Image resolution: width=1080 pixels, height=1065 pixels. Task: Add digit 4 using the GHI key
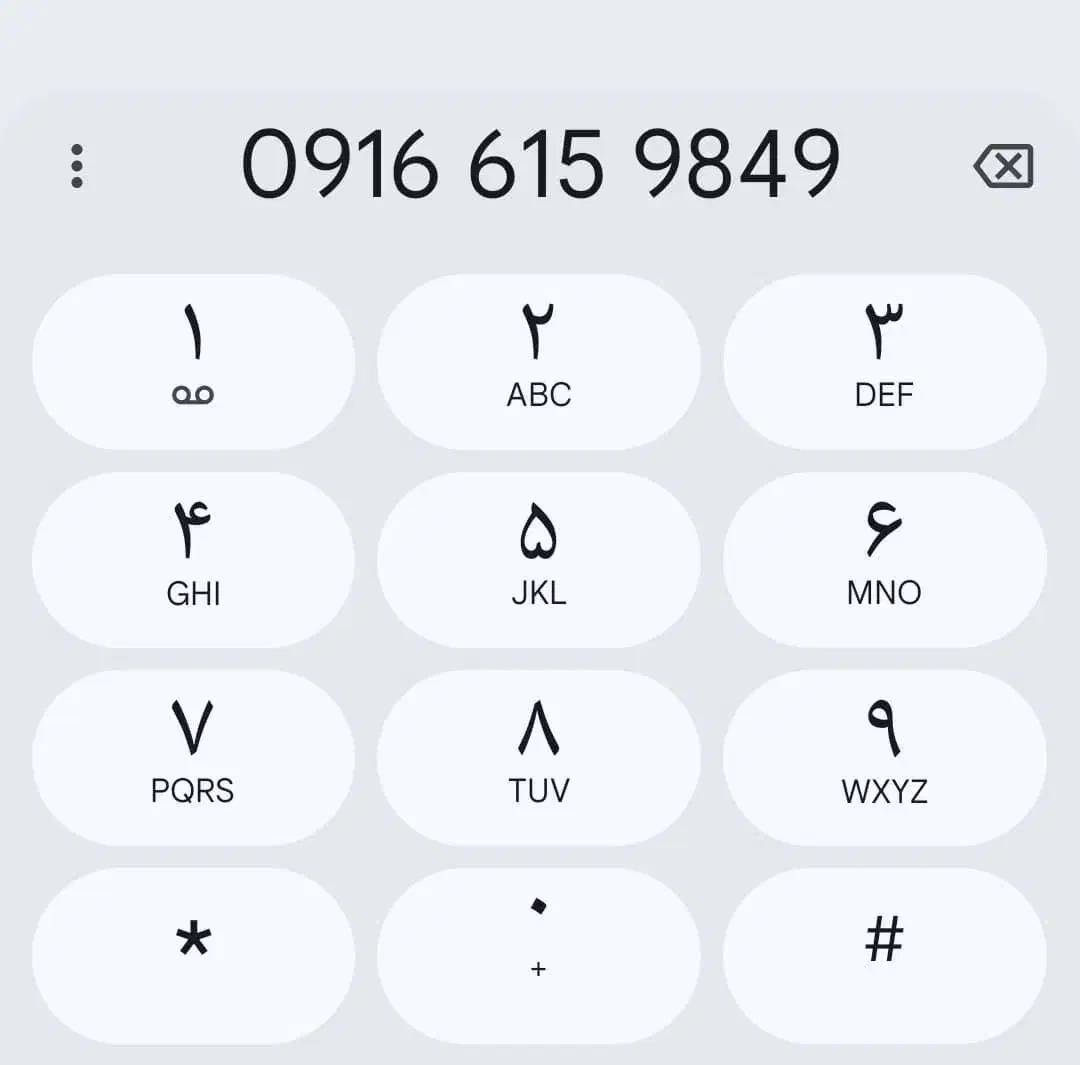pyautogui.click(x=193, y=559)
